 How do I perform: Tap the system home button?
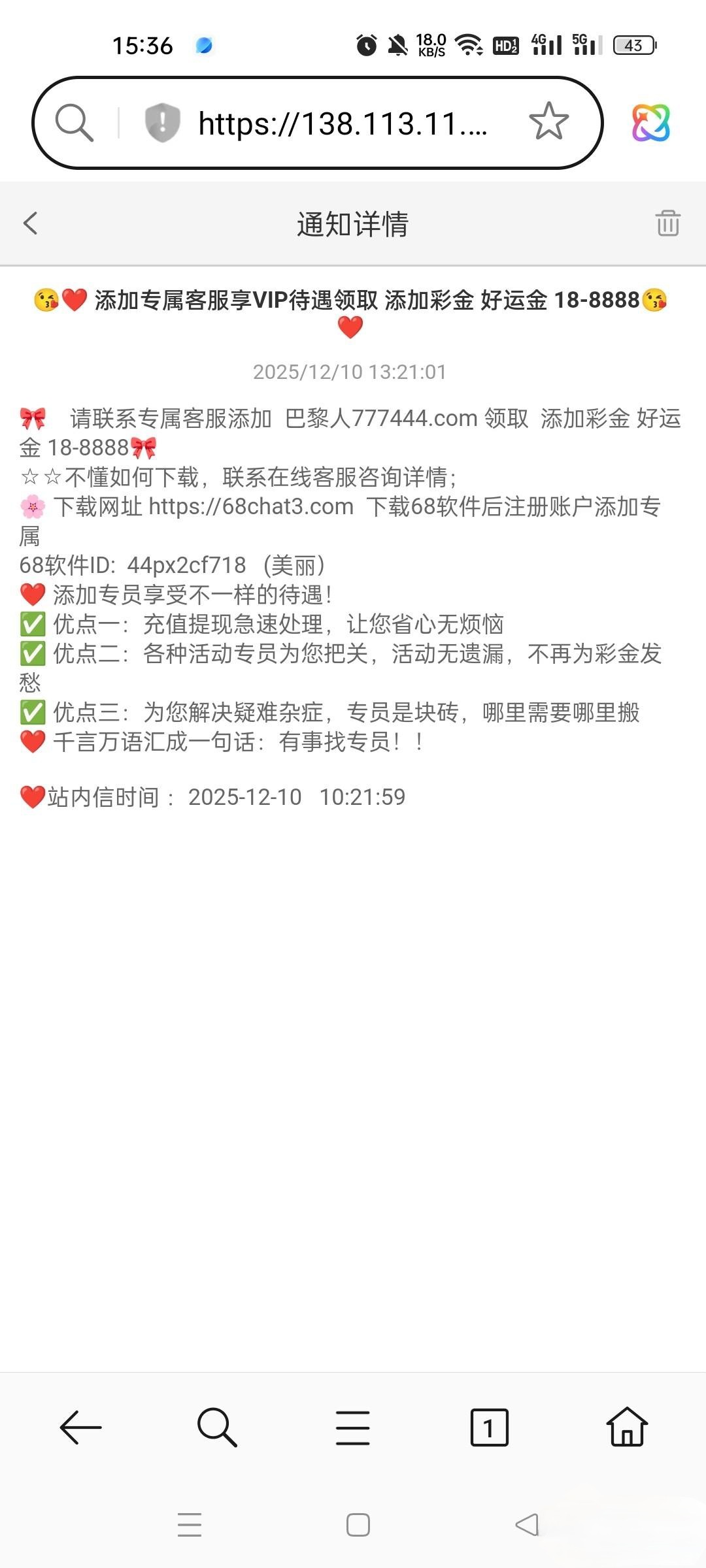tap(358, 1525)
